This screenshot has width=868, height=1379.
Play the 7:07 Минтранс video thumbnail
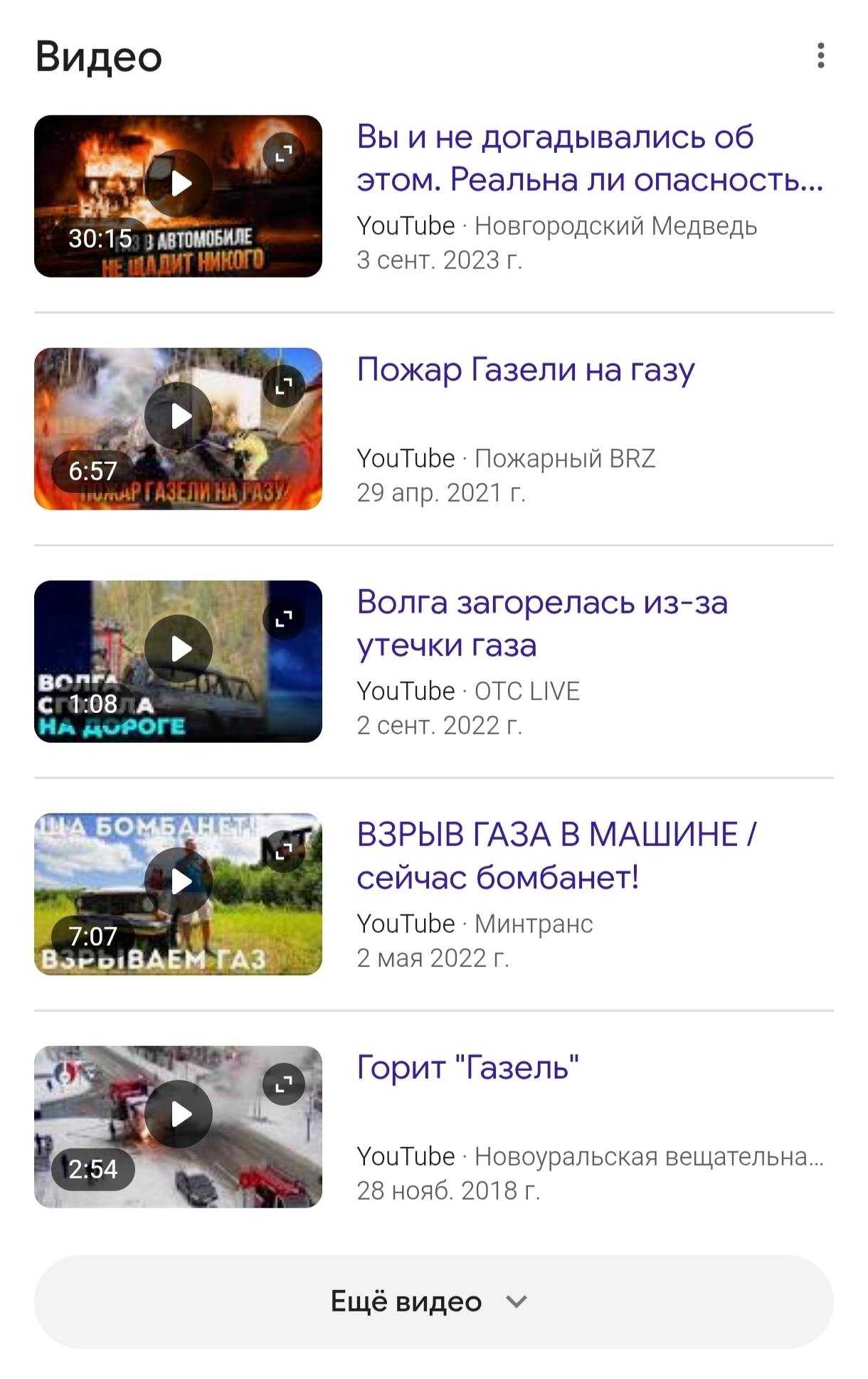178,882
